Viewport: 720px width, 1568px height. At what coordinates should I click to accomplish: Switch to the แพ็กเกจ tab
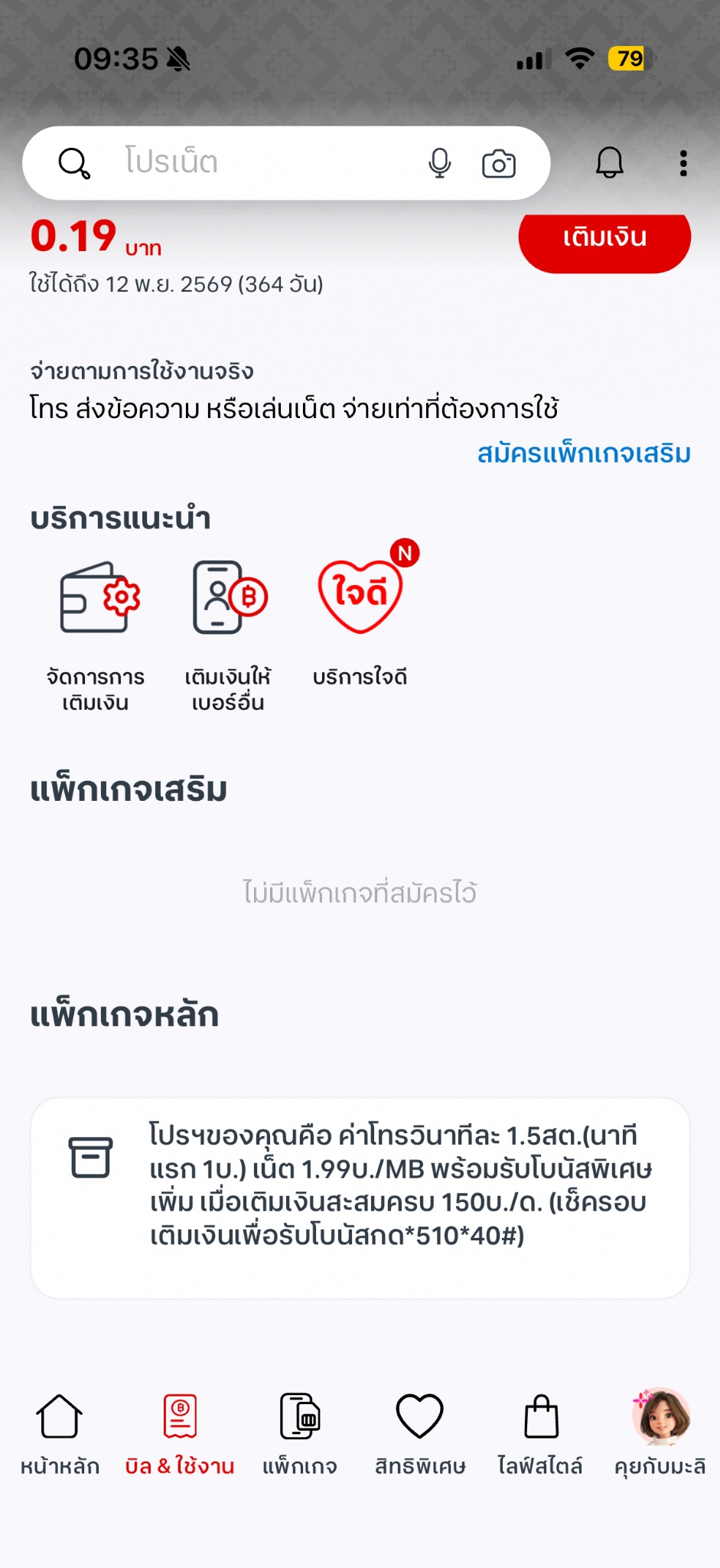click(x=300, y=1433)
